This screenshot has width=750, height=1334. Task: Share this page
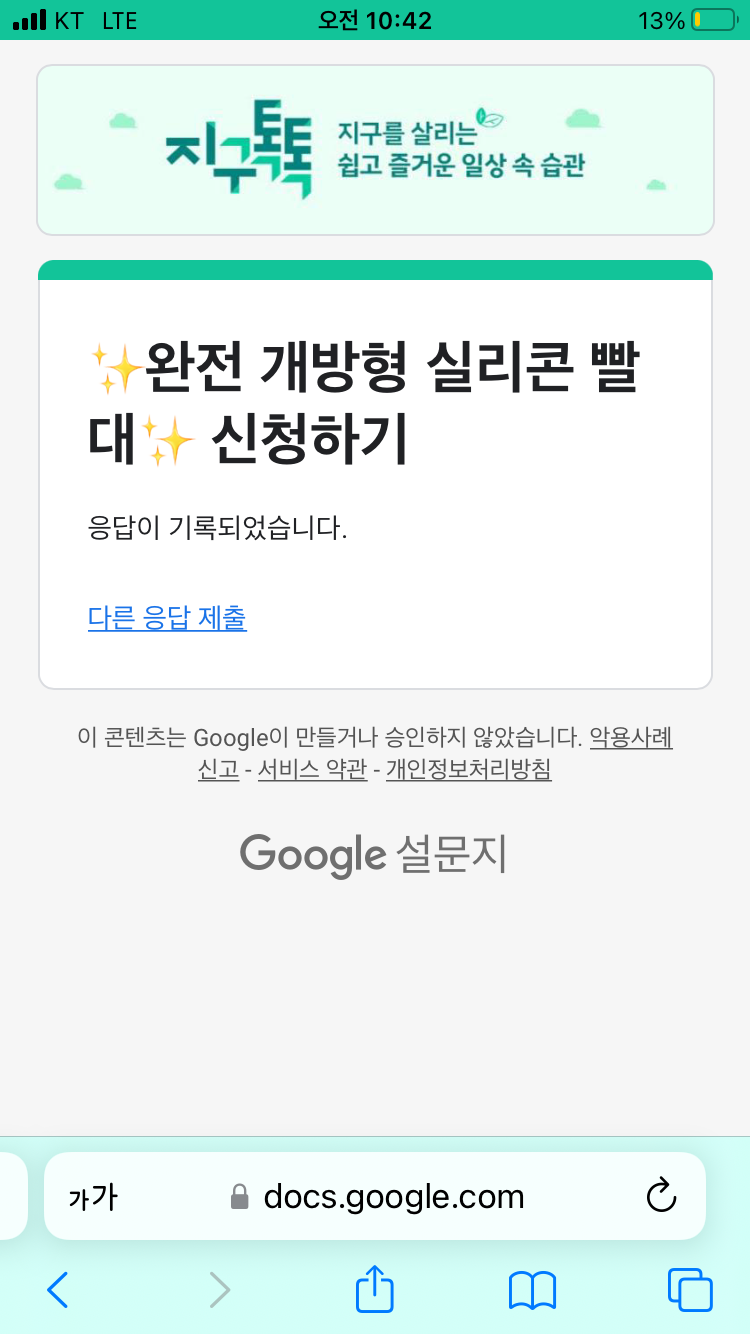click(375, 1289)
